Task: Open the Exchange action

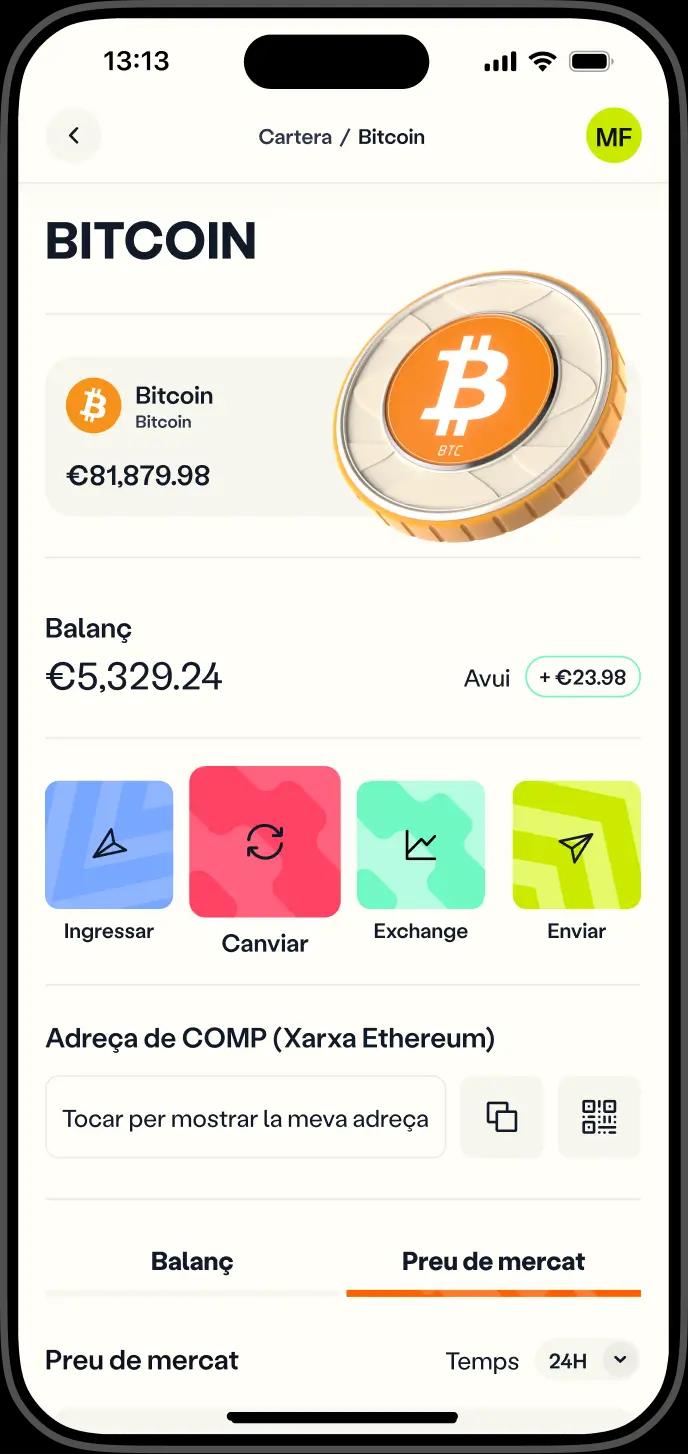Action: 421,845
